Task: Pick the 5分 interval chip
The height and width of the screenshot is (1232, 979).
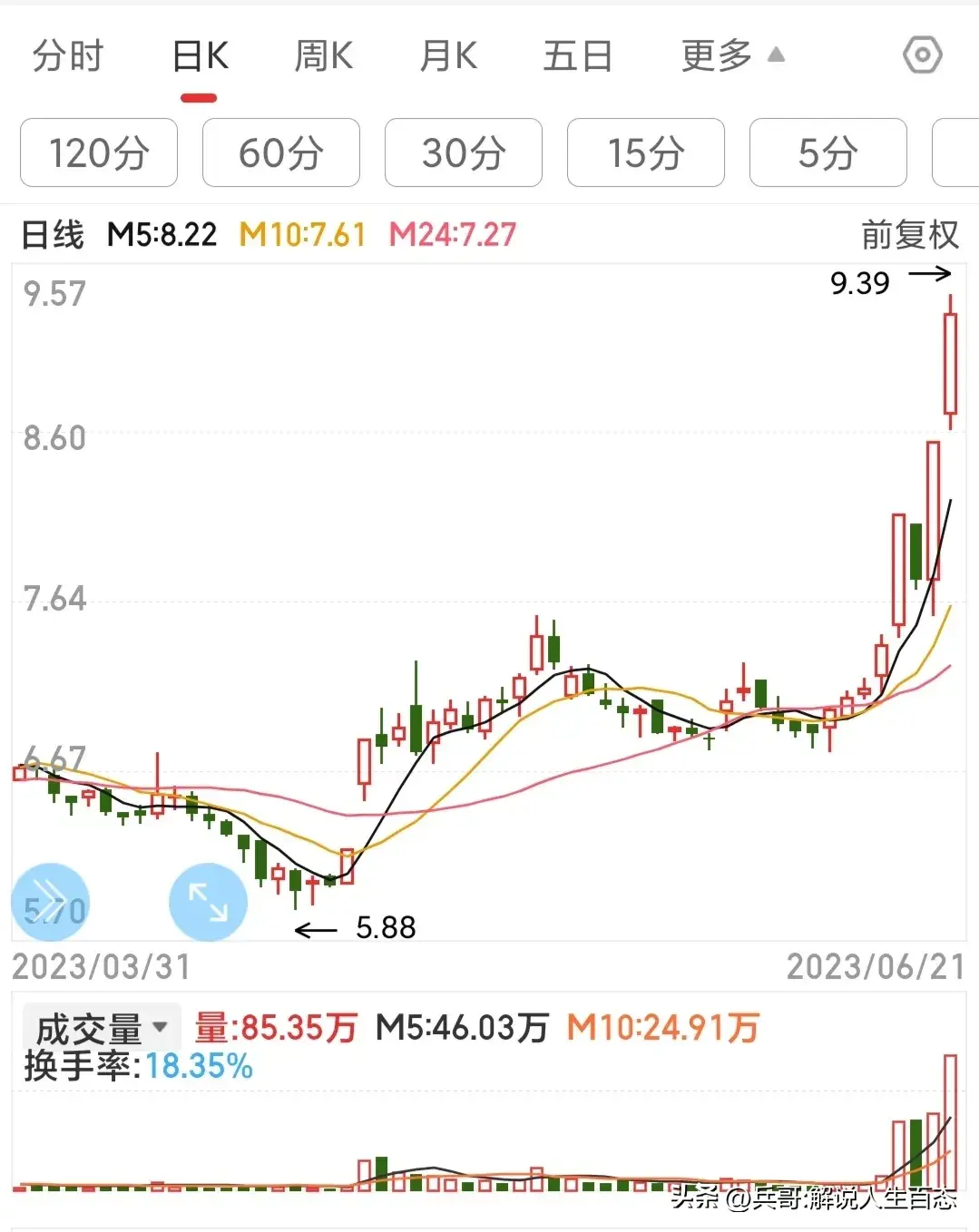Action: click(828, 152)
